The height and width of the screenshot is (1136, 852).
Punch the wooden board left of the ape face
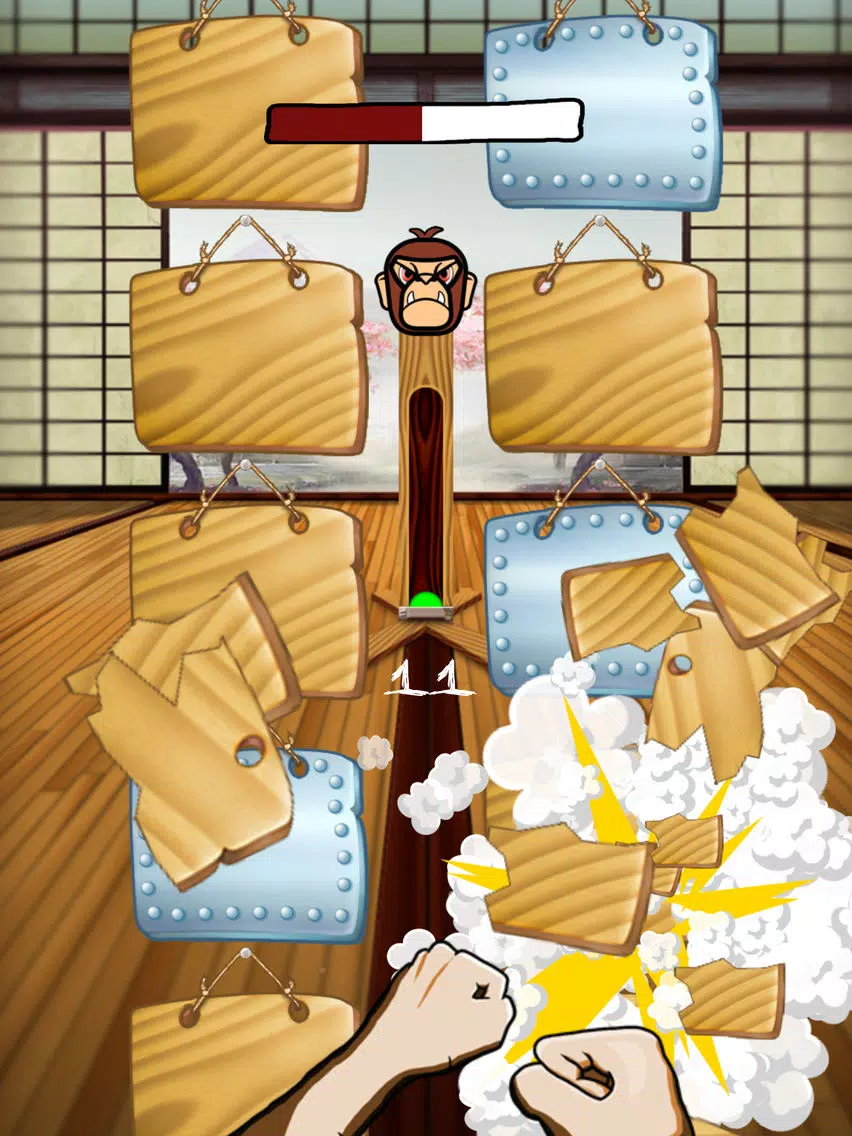tap(248, 355)
